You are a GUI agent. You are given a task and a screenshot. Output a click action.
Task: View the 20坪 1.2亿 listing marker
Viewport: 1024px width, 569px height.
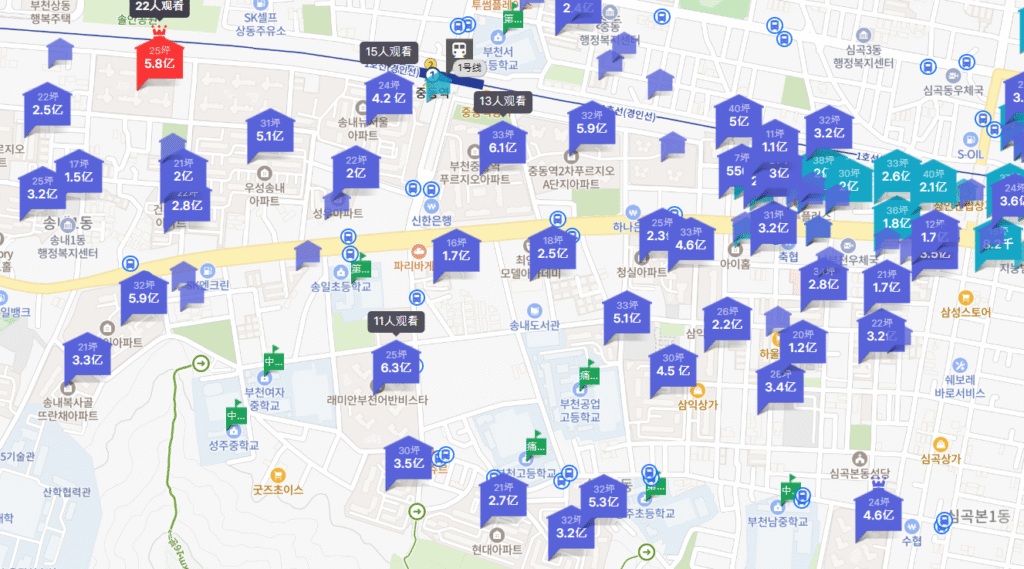click(x=802, y=343)
